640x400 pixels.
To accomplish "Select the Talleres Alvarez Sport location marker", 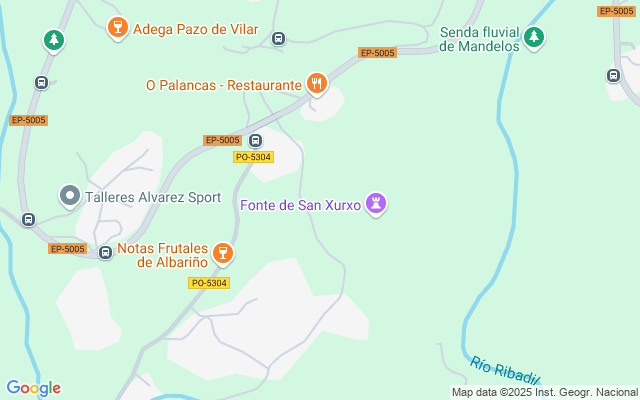I will (x=70, y=196).
